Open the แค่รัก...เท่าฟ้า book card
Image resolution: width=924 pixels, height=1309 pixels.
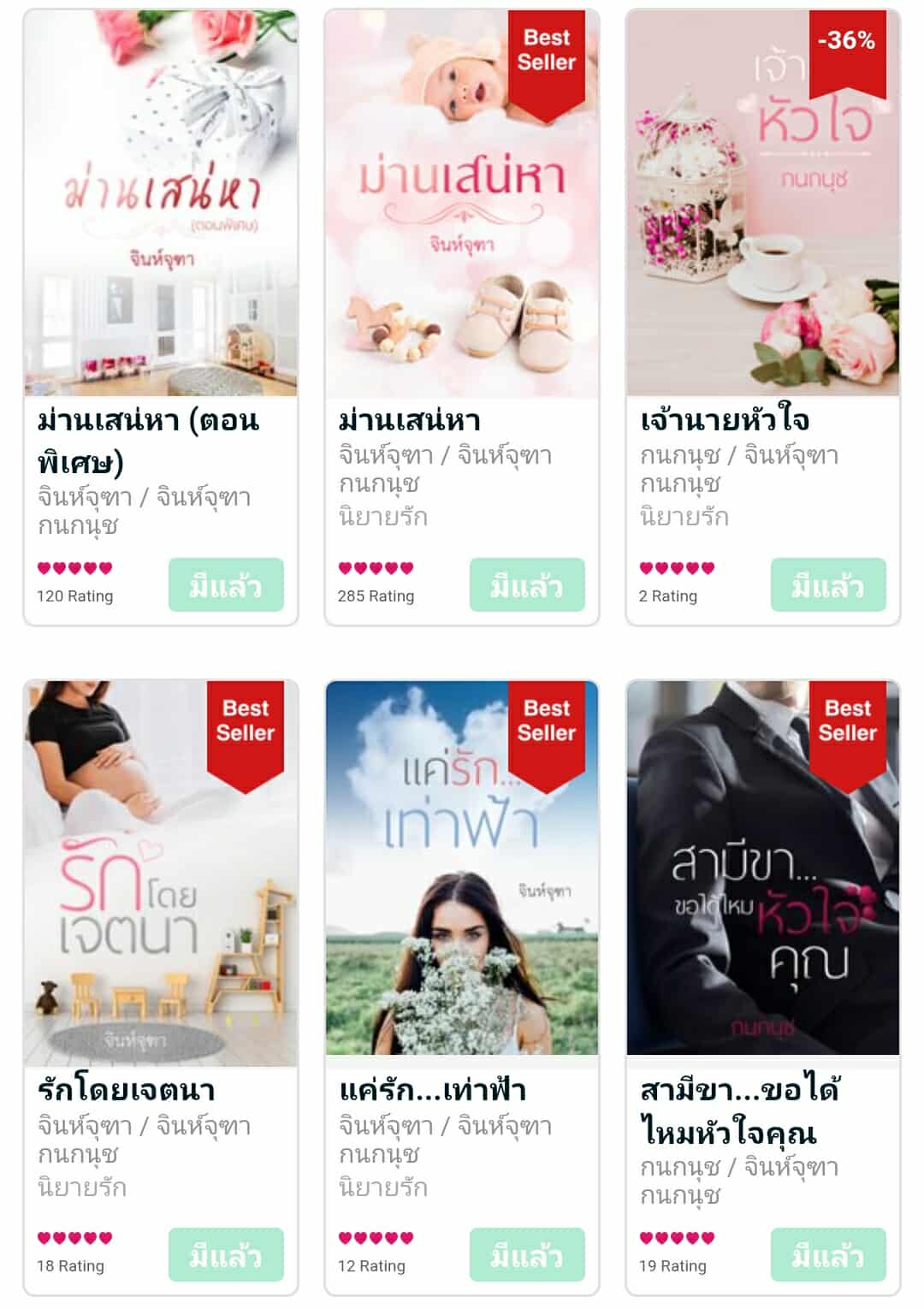[x=462, y=873]
